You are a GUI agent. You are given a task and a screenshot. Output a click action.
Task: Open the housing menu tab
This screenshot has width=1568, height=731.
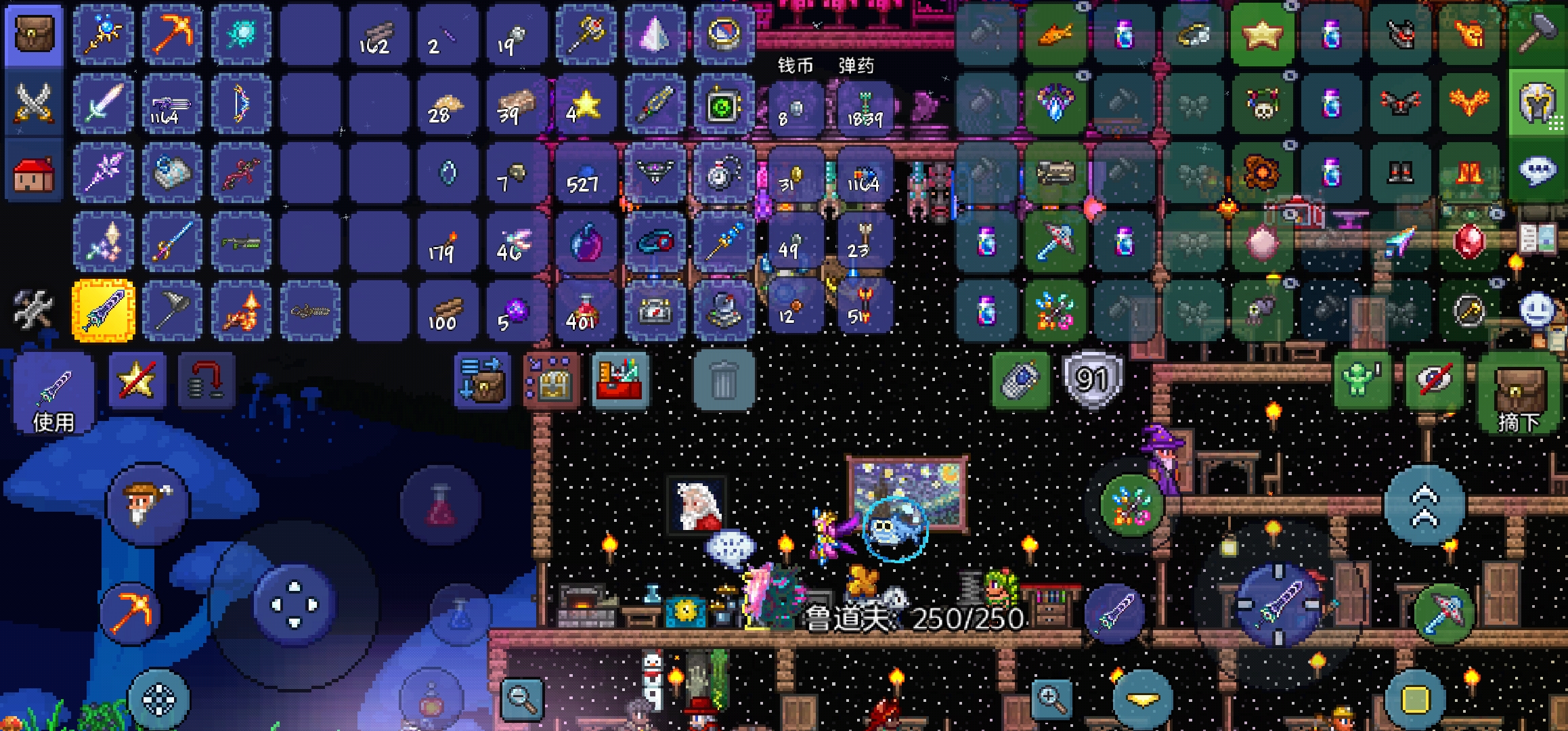click(34, 173)
